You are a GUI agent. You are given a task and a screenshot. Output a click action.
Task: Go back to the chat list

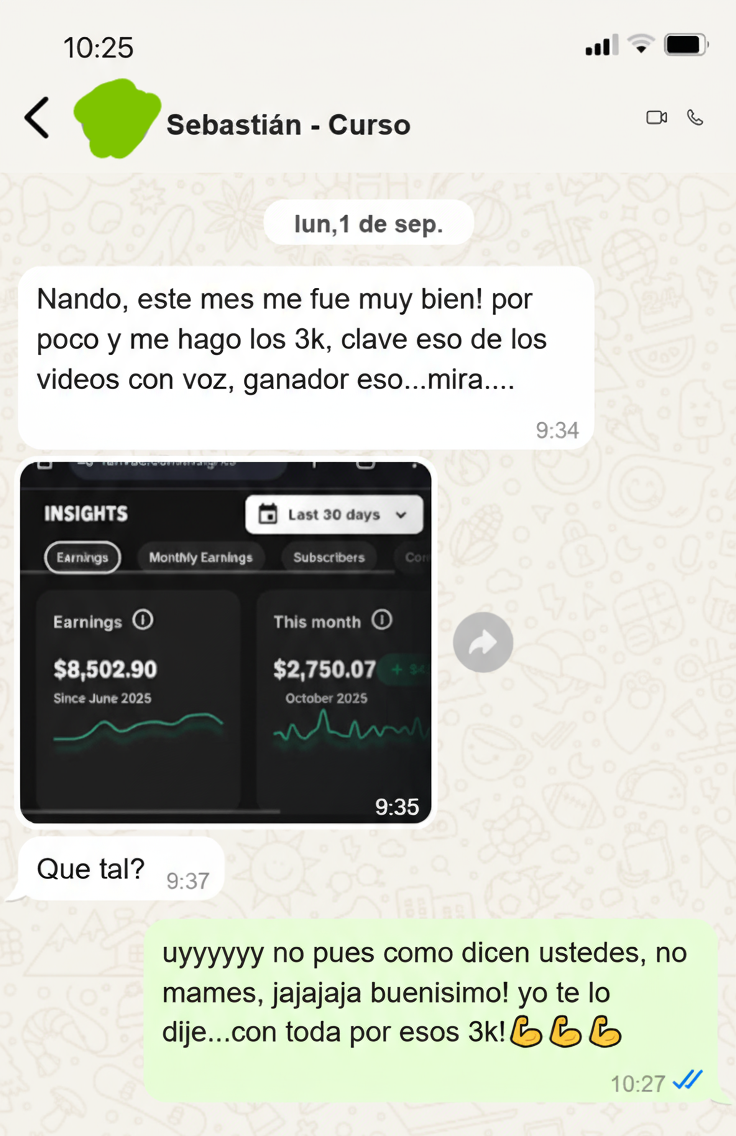click(x=37, y=119)
